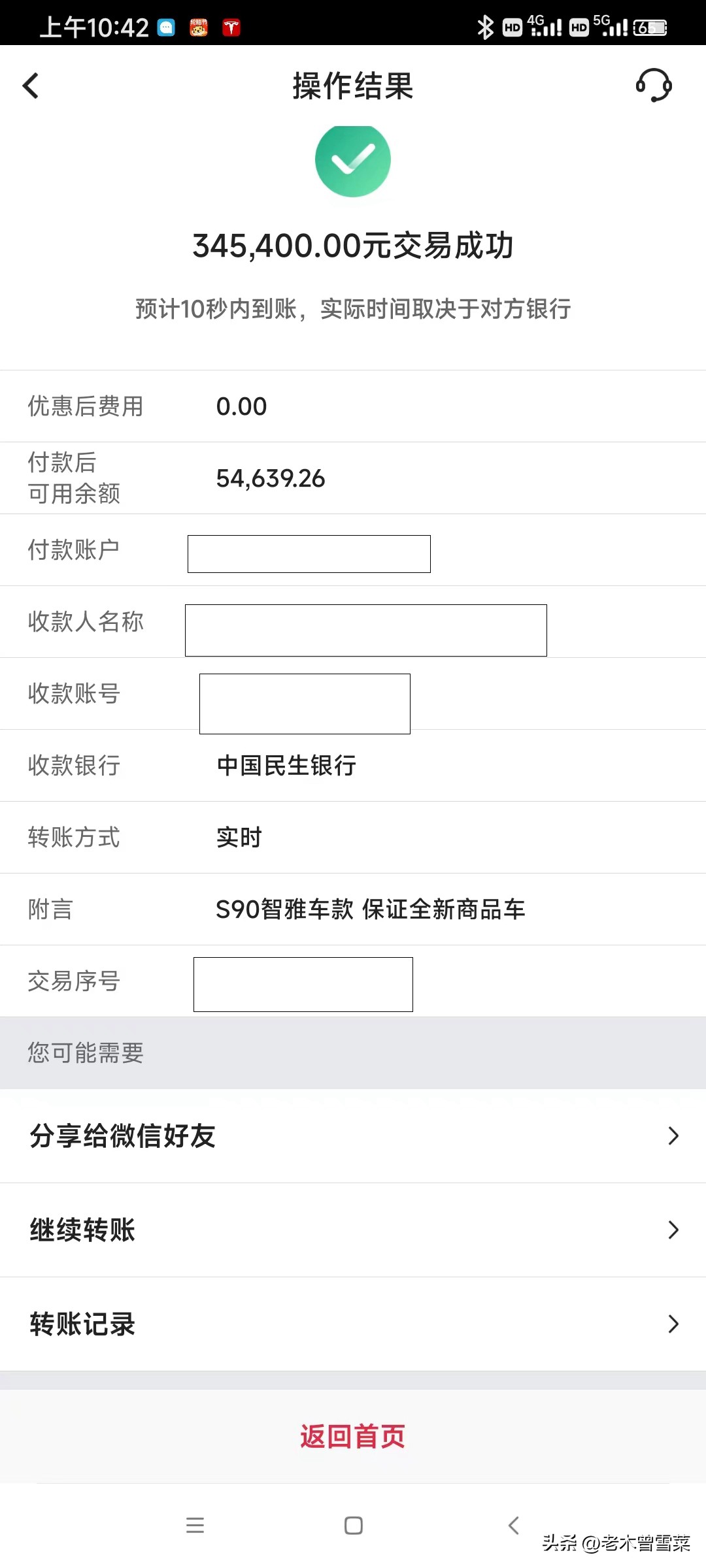Tap the back chevron in navigation bar
This screenshot has width=706, height=1568.
point(513,1526)
